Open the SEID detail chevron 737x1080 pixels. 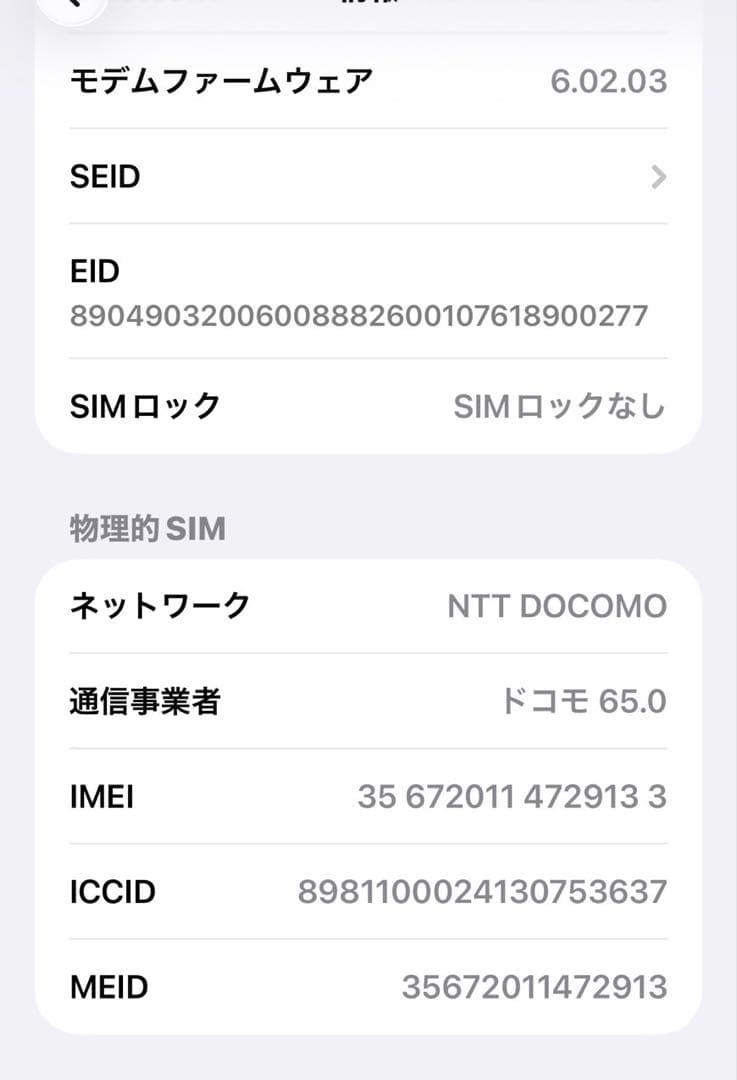[659, 176]
